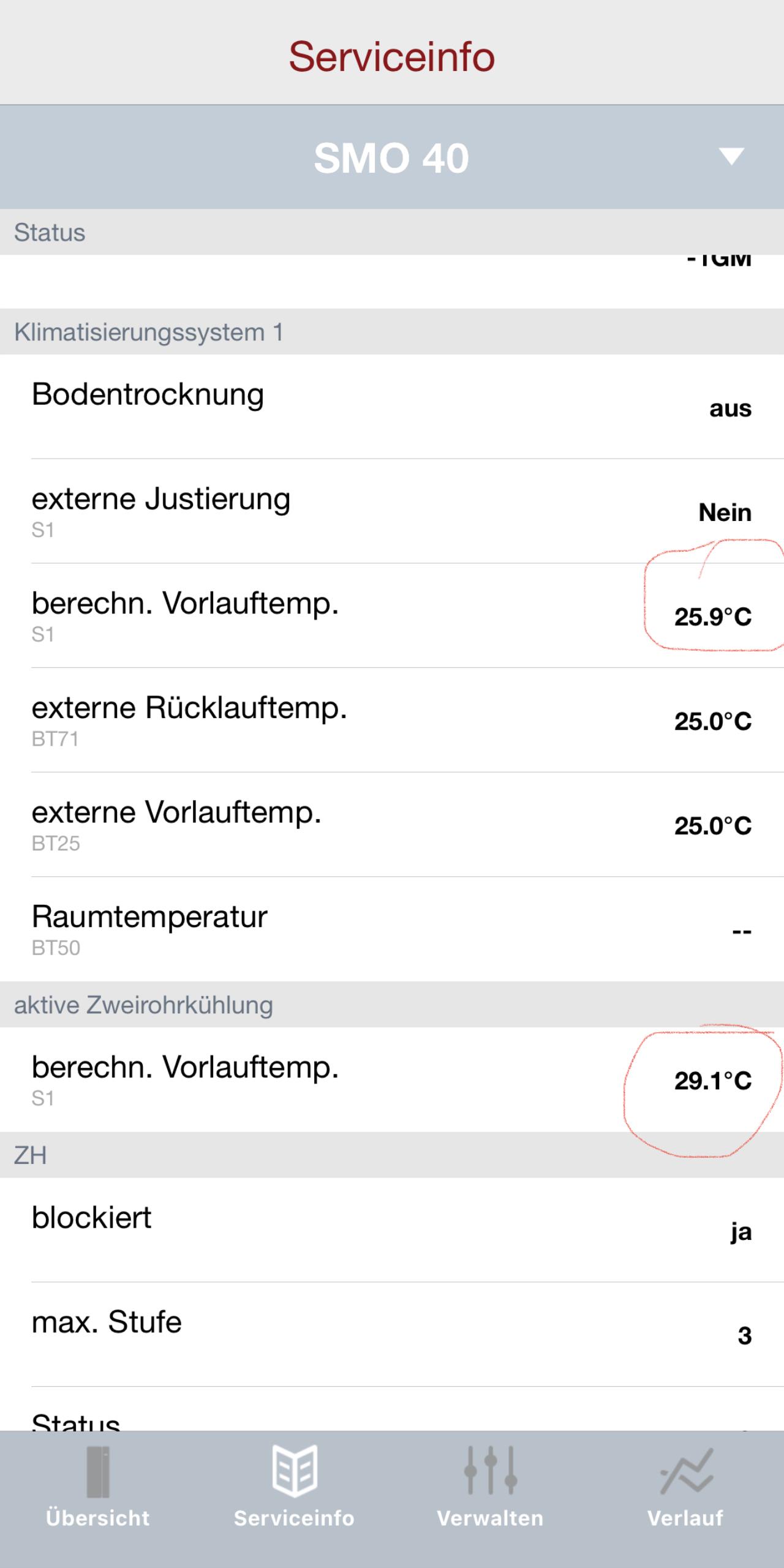
Task: Go to the Verlauf tab
Action: point(686,1487)
